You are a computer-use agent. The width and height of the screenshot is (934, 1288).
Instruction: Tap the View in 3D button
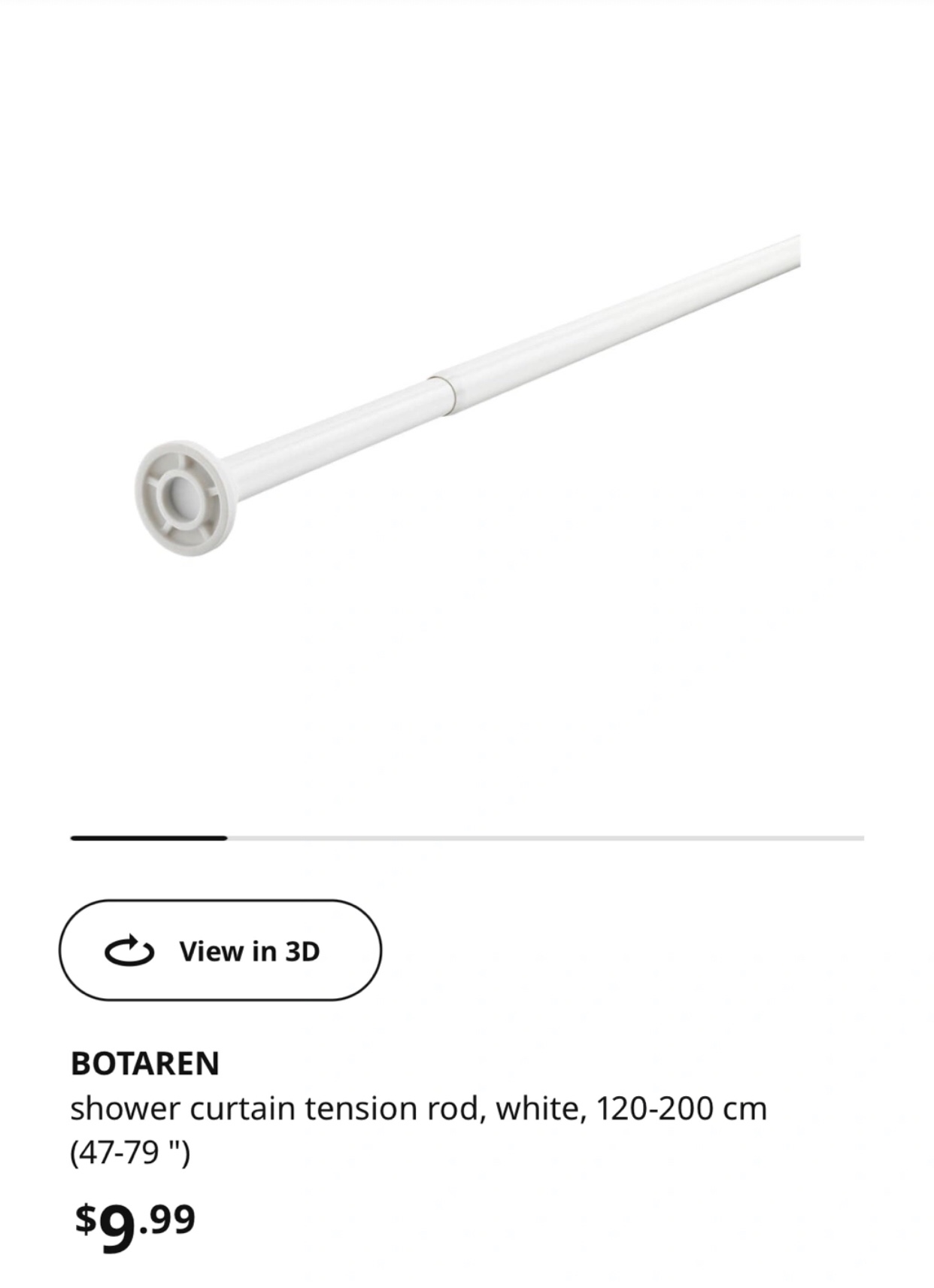coord(220,951)
